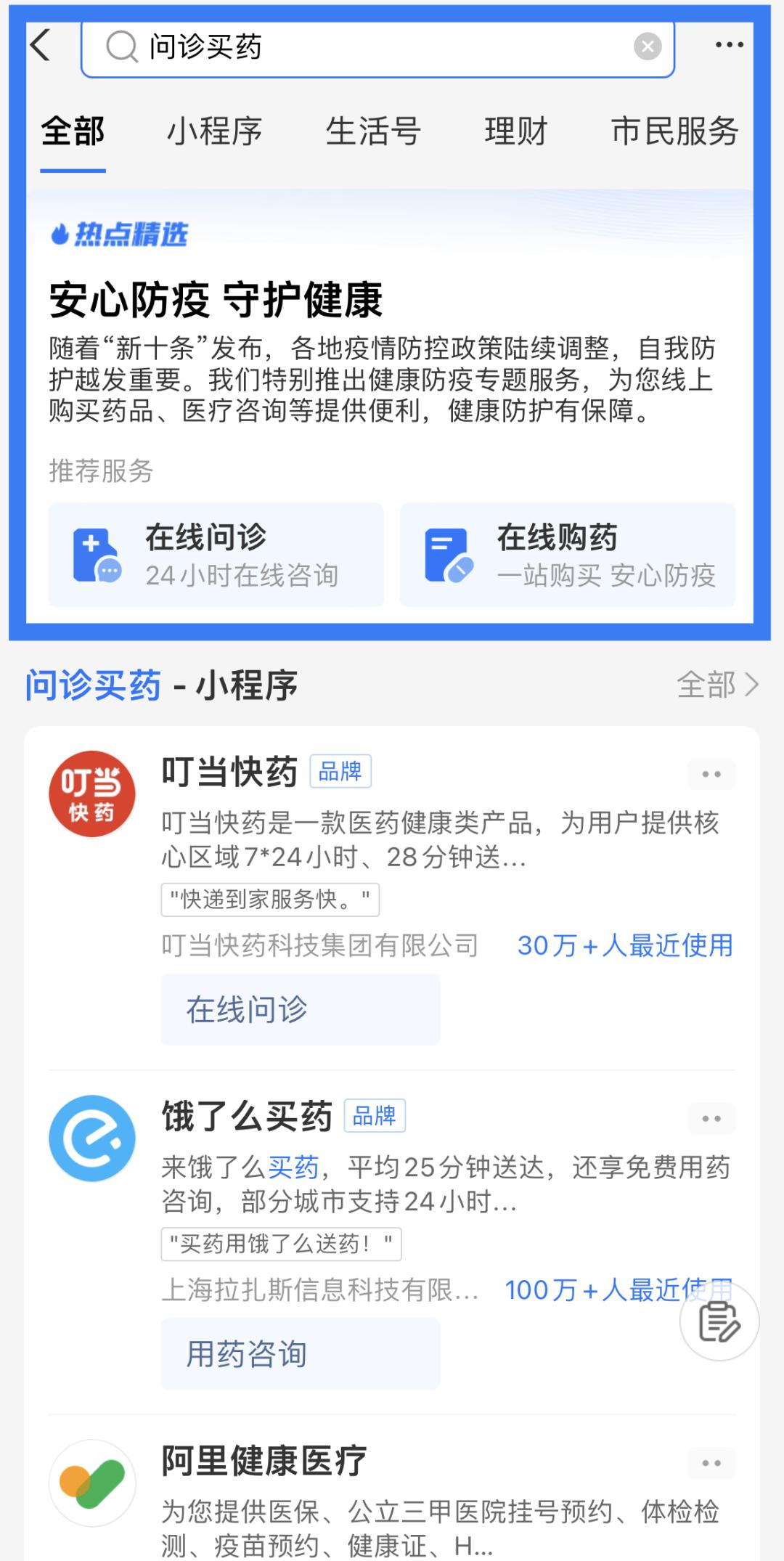The height and width of the screenshot is (1561, 784).
Task: Open the 饿了么买药 mini program
Action: [247, 1117]
